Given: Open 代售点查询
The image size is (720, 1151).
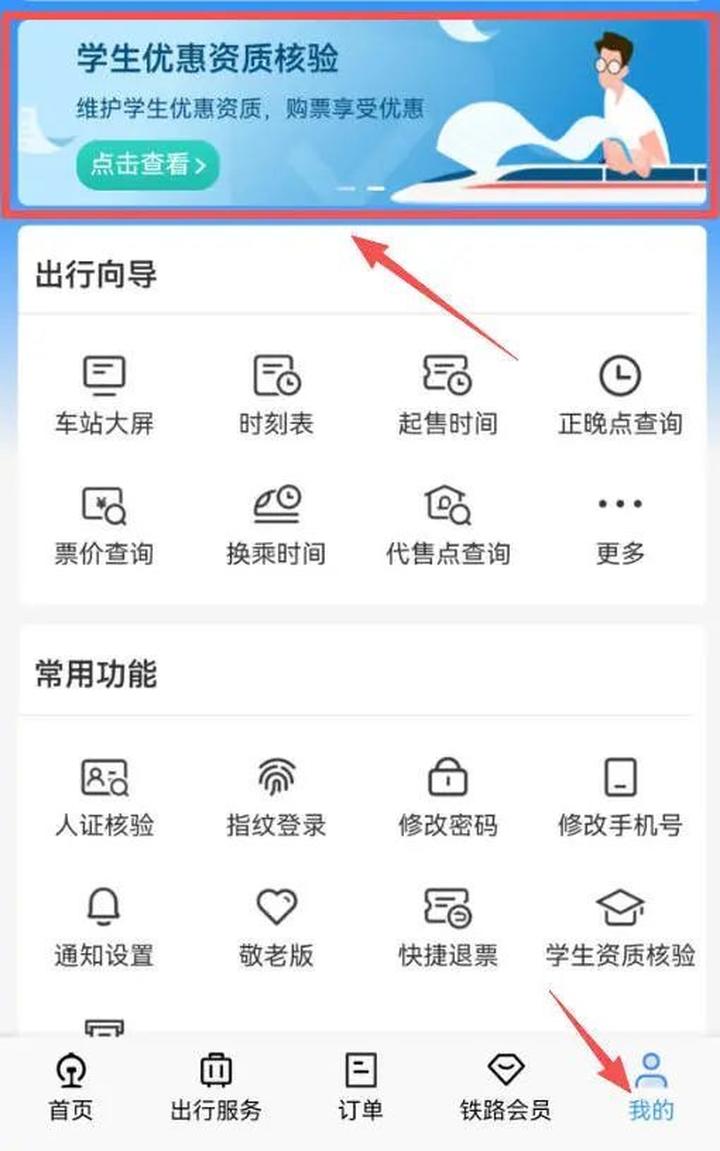Looking at the screenshot, I should pos(447,524).
